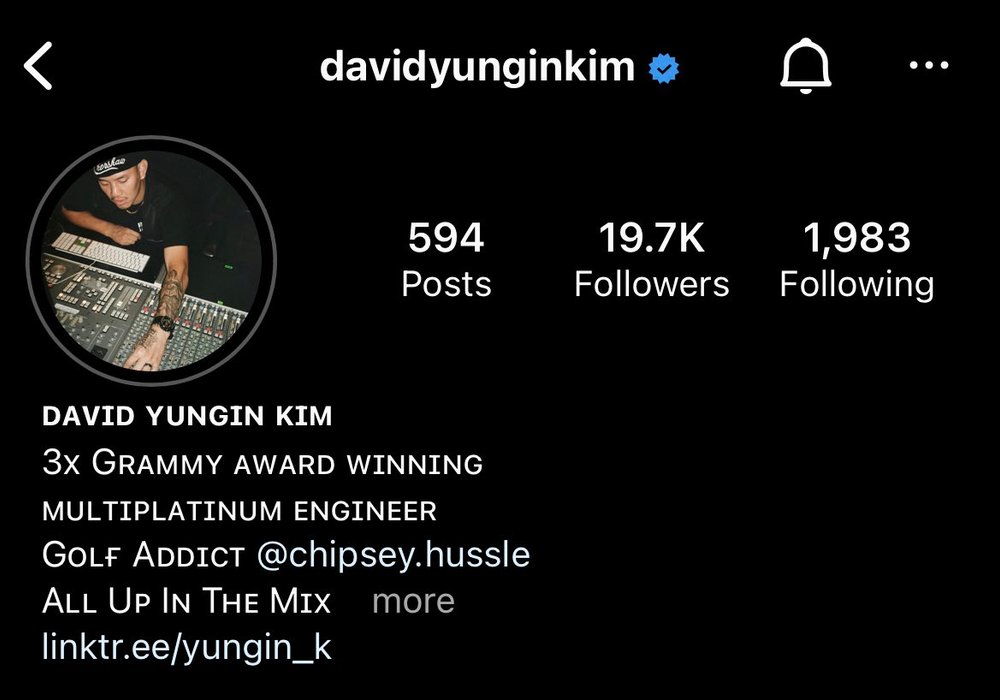Viewport: 1000px width, 700px height.
Task: Go back using the back arrow
Action: click(x=38, y=67)
